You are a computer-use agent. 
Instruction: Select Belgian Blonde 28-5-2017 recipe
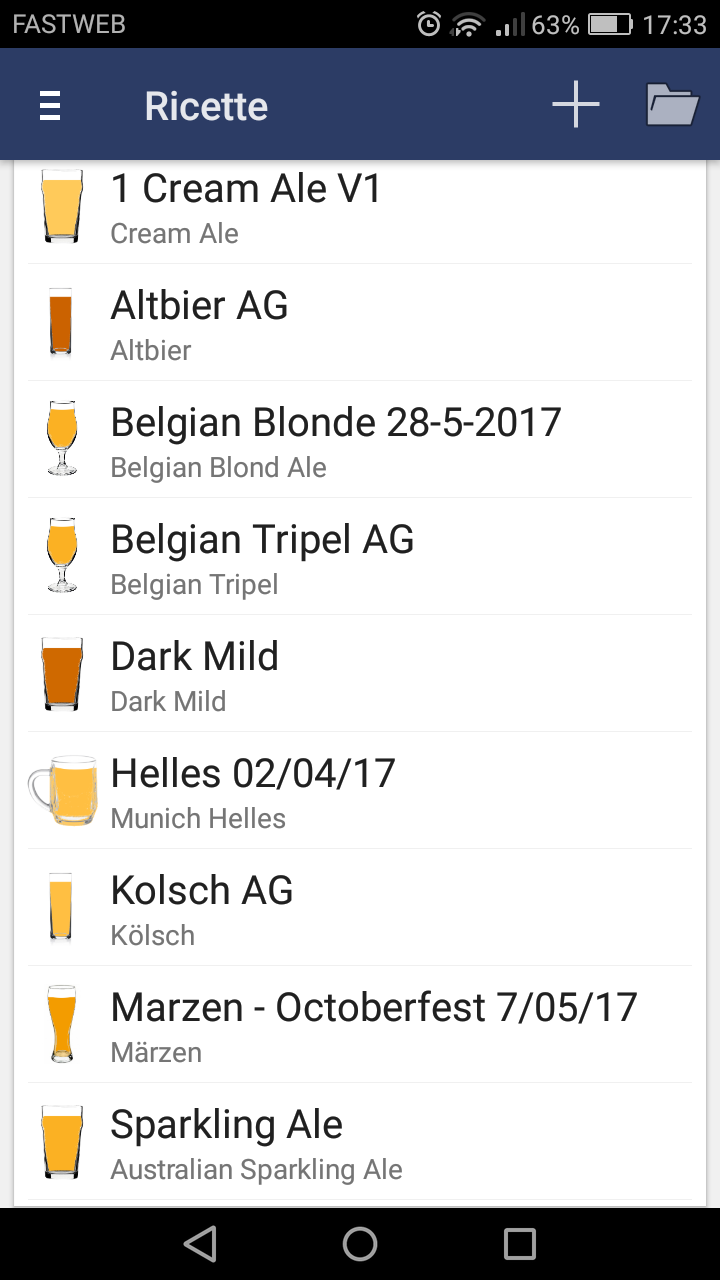pos(360,439)
